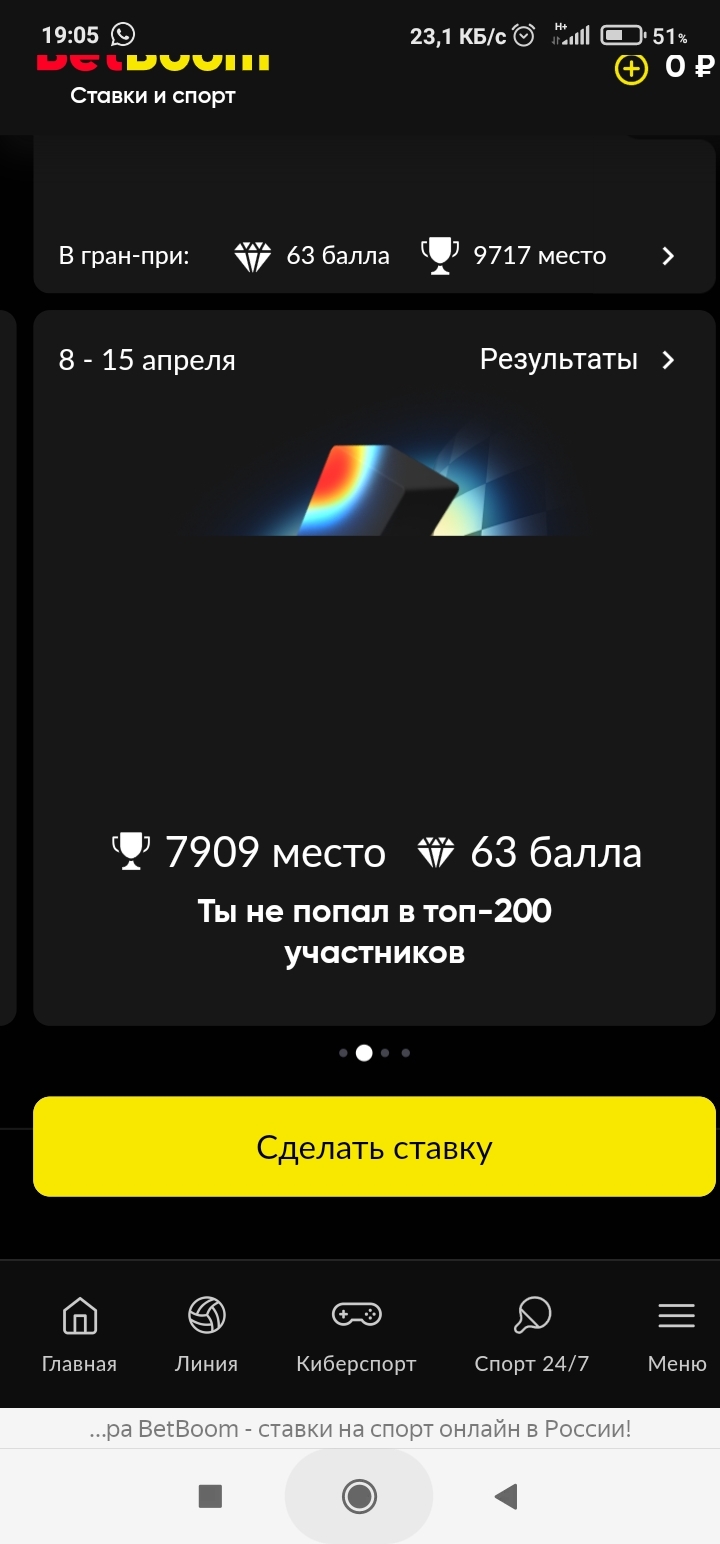Image resolution: width=720 pixels, height=1544 pixels.
Task: Tap the yellow plus deposit icon
Action: click(631, 69)
